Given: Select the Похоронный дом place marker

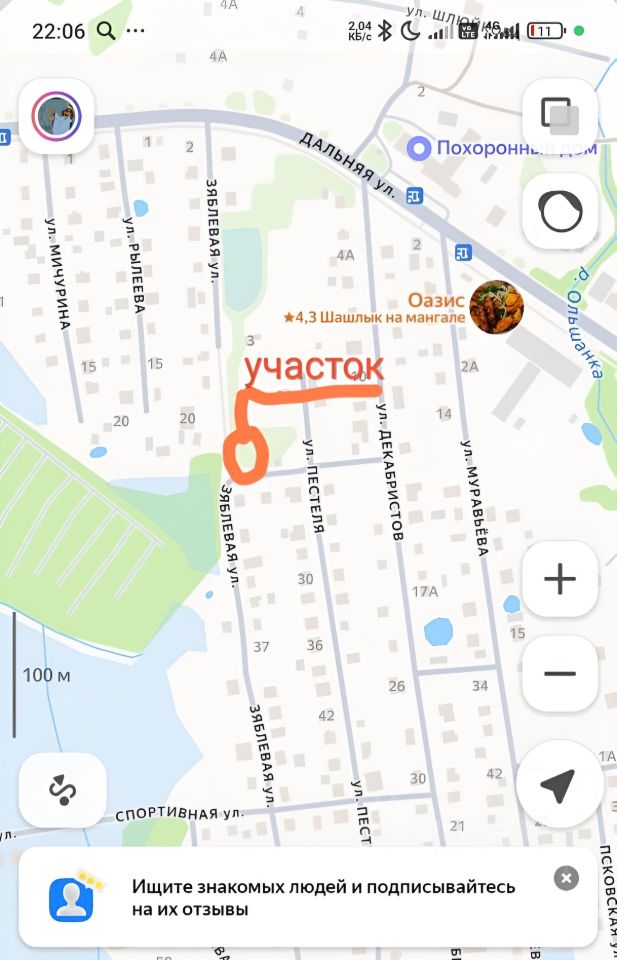Looking at the screenshot, I should [418, 149].
